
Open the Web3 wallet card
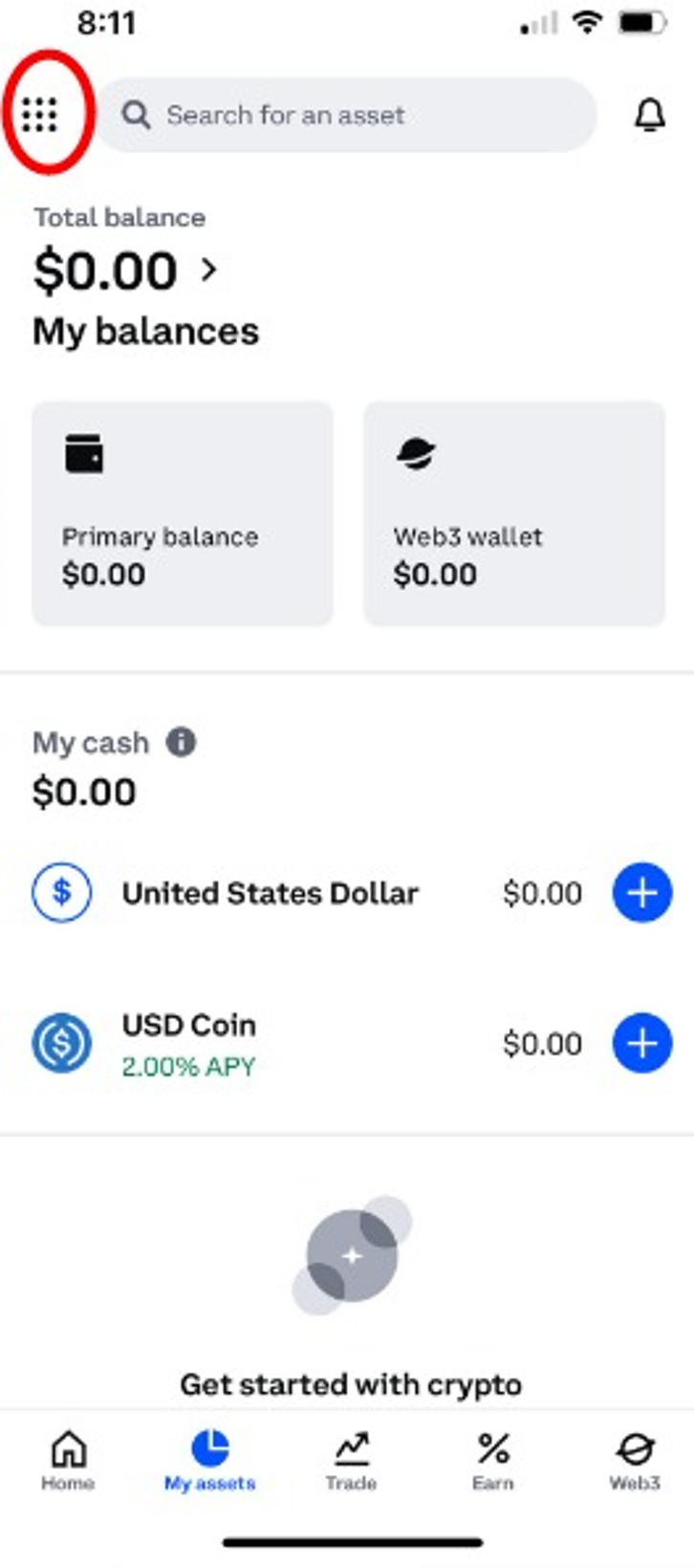(x=513, y=513)
